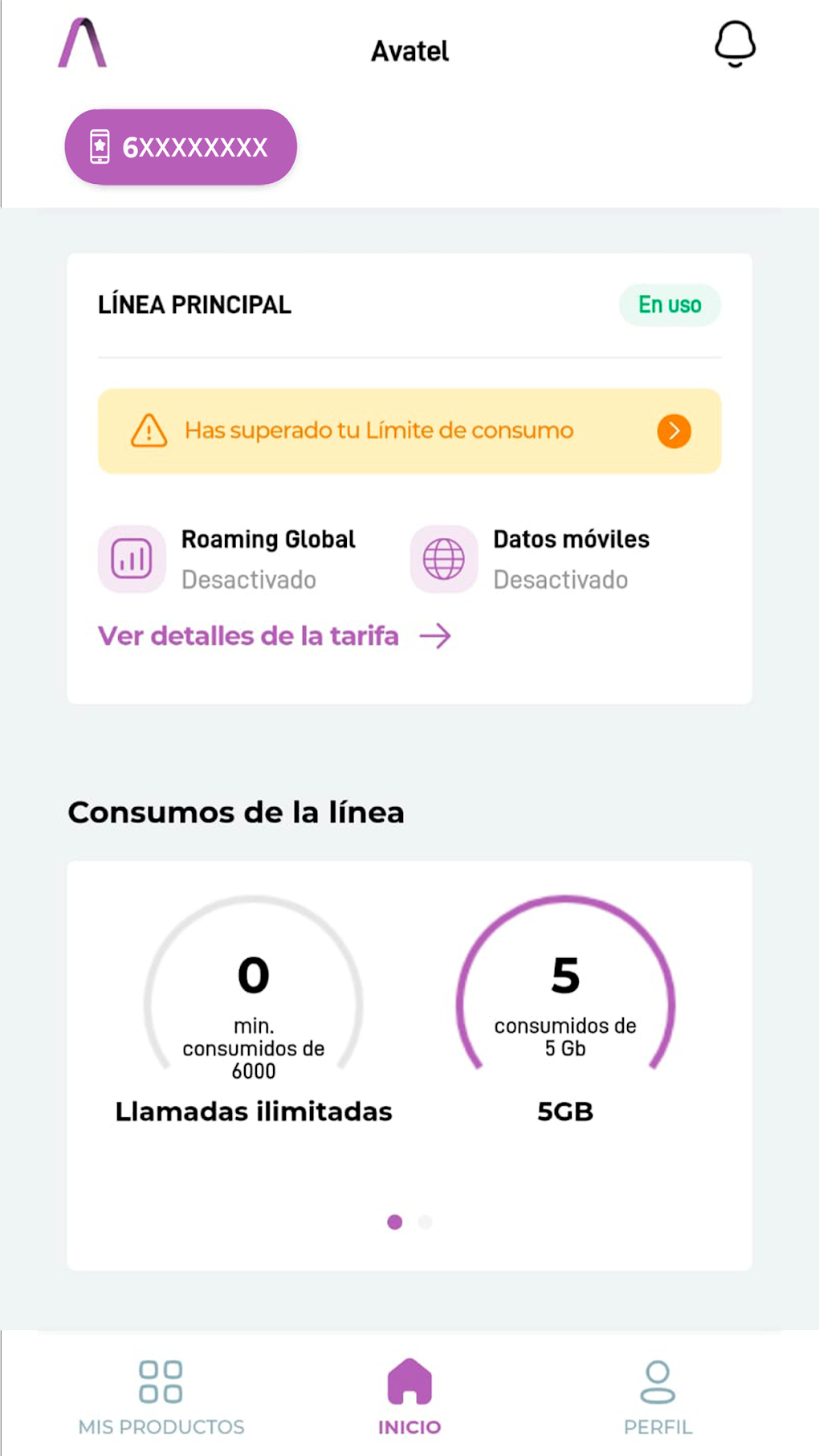
Task: Select the phone line icon next to 6XXXXXXXX
Action: pos(98,147)
